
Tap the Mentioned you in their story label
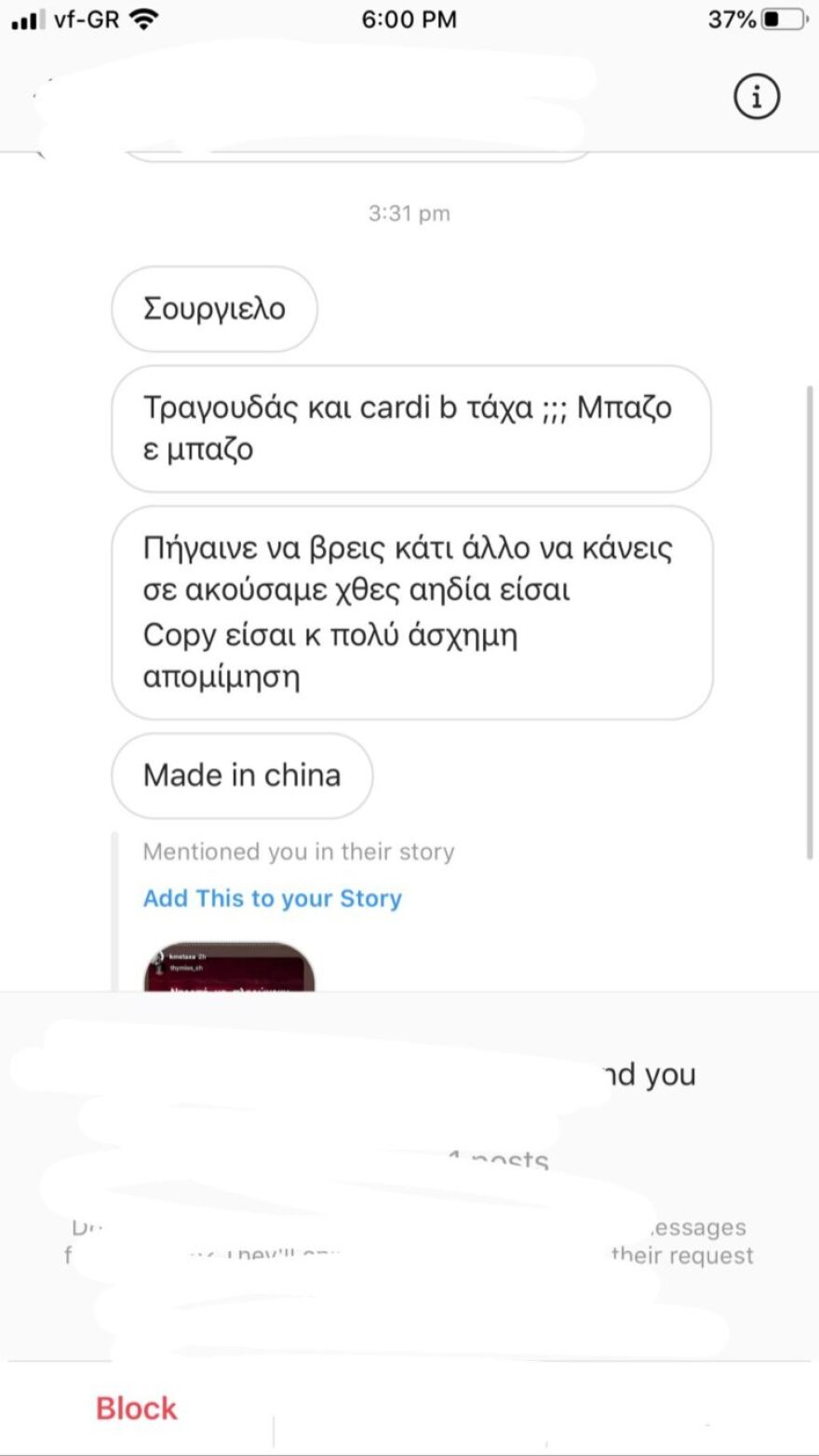(x=298, y=851)
